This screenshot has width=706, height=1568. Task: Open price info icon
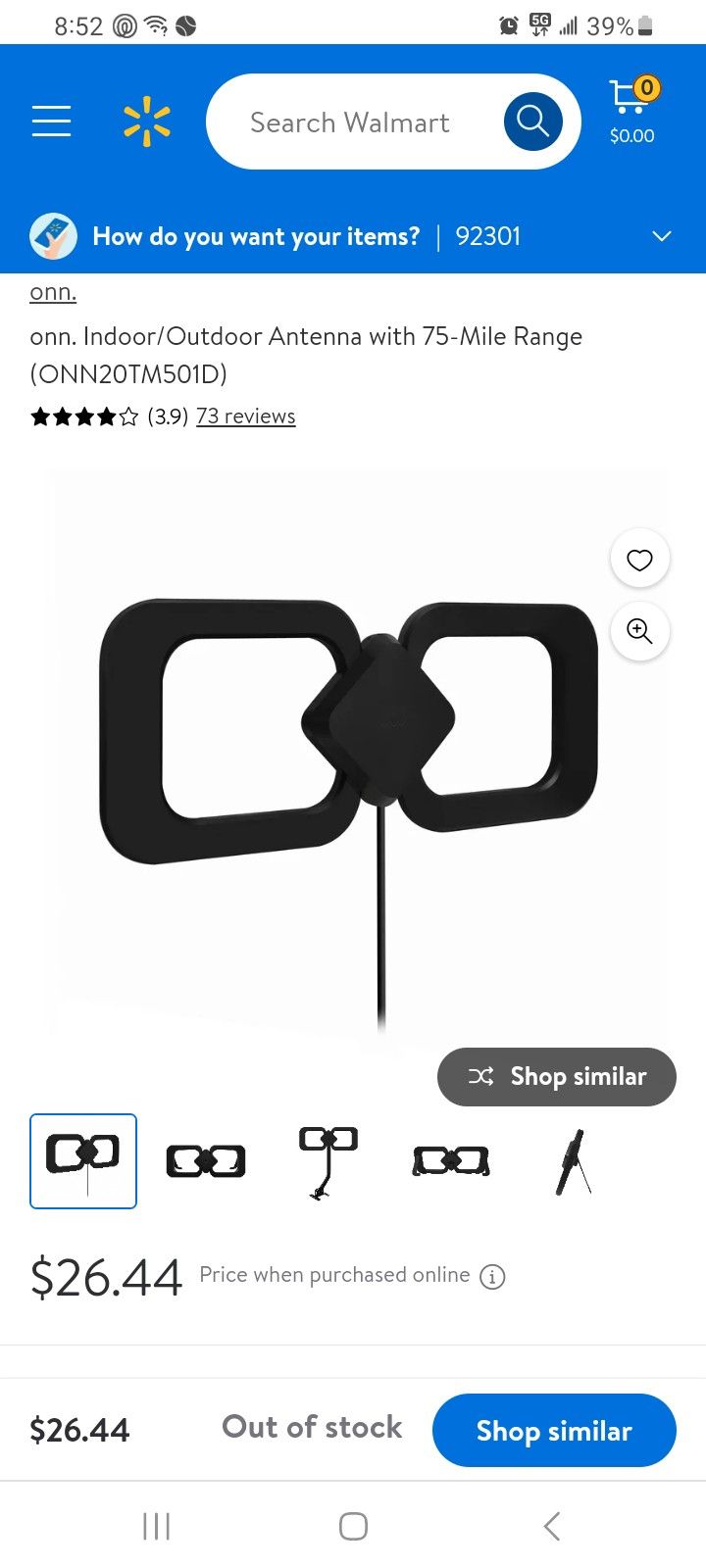coord(492,1277)
